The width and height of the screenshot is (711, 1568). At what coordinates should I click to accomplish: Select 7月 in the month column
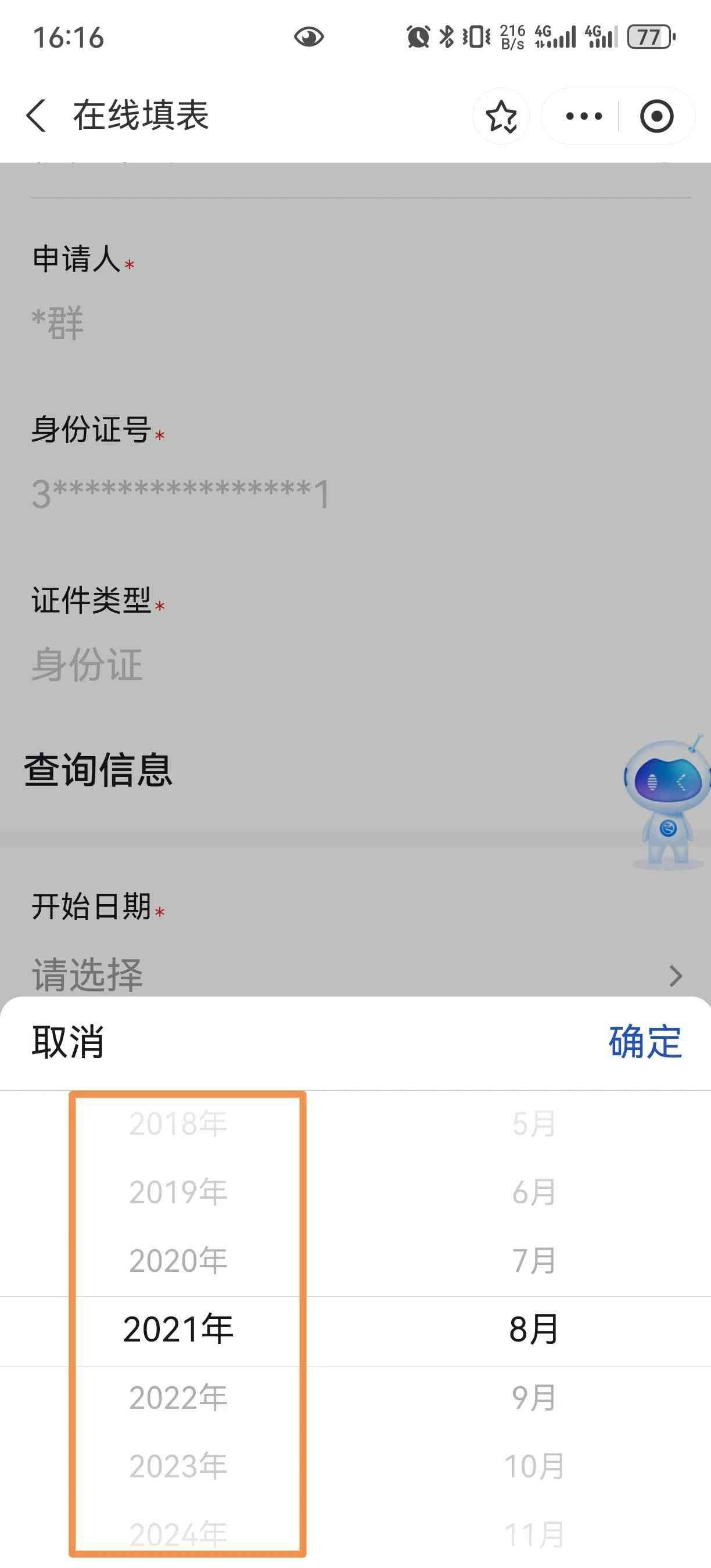pyautogui.click(x=534, y=1260)
